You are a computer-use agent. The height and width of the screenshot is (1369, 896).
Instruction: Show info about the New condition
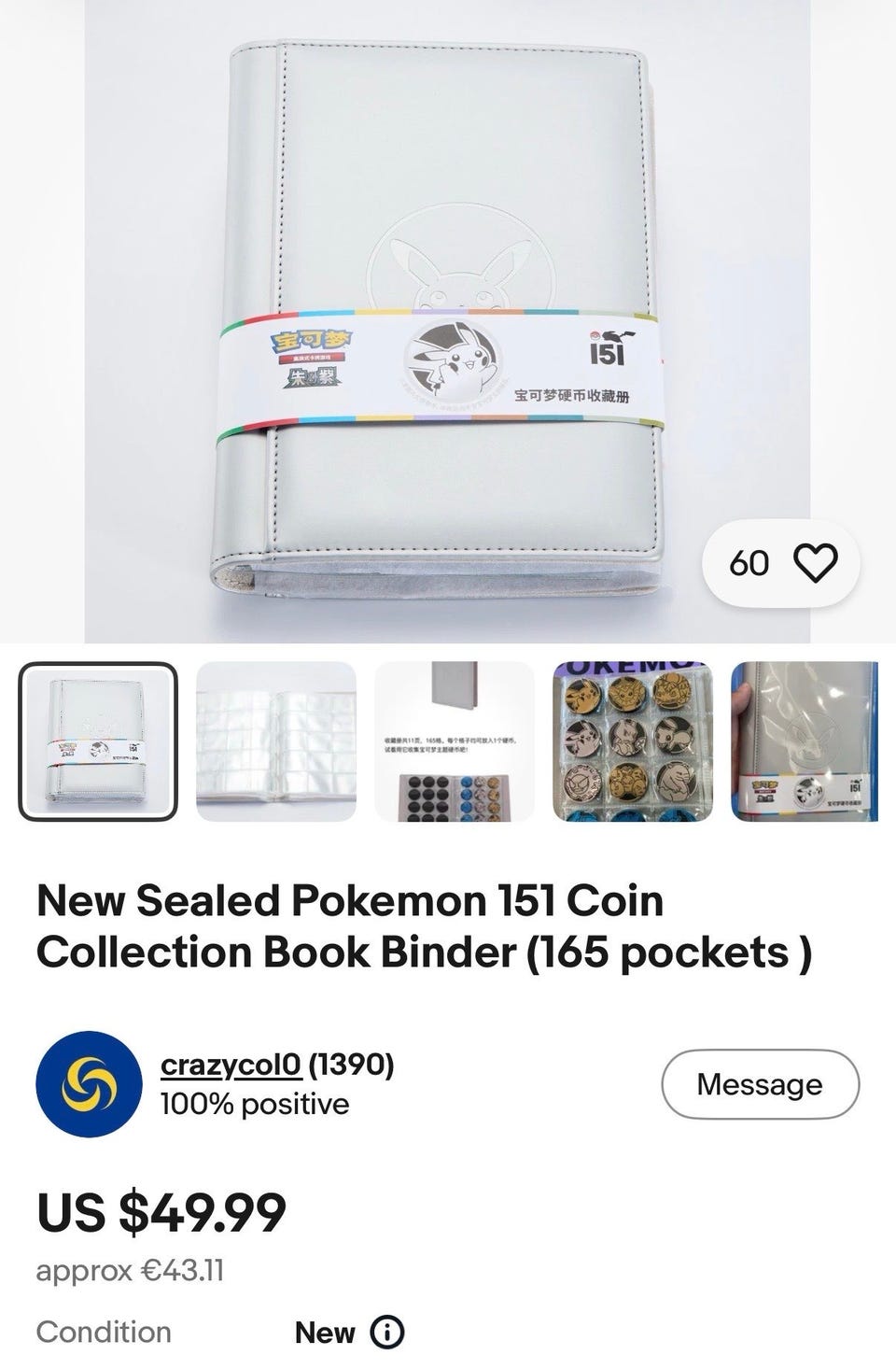click(387, 1332)
